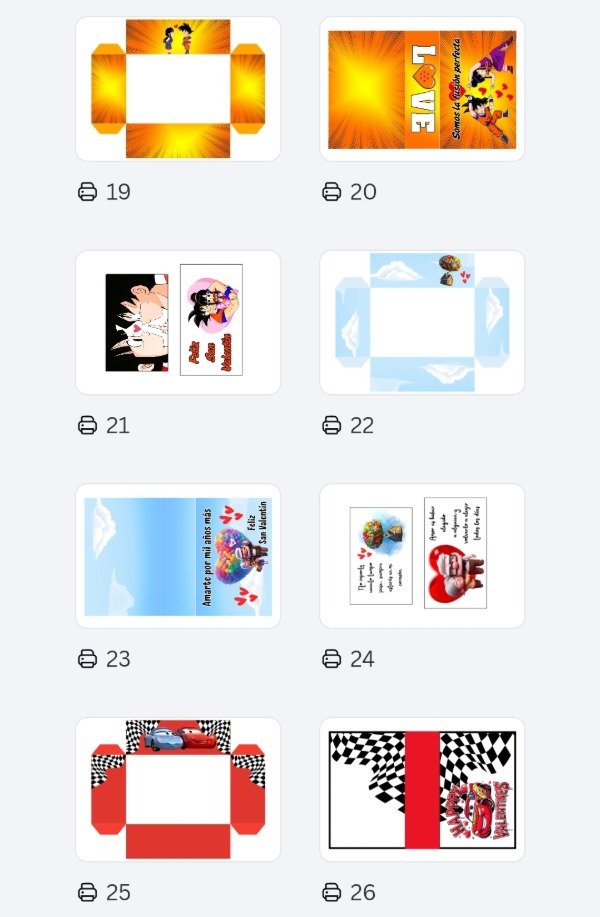
Task: Open page 19 Goku box template
Action: point(178,89)
